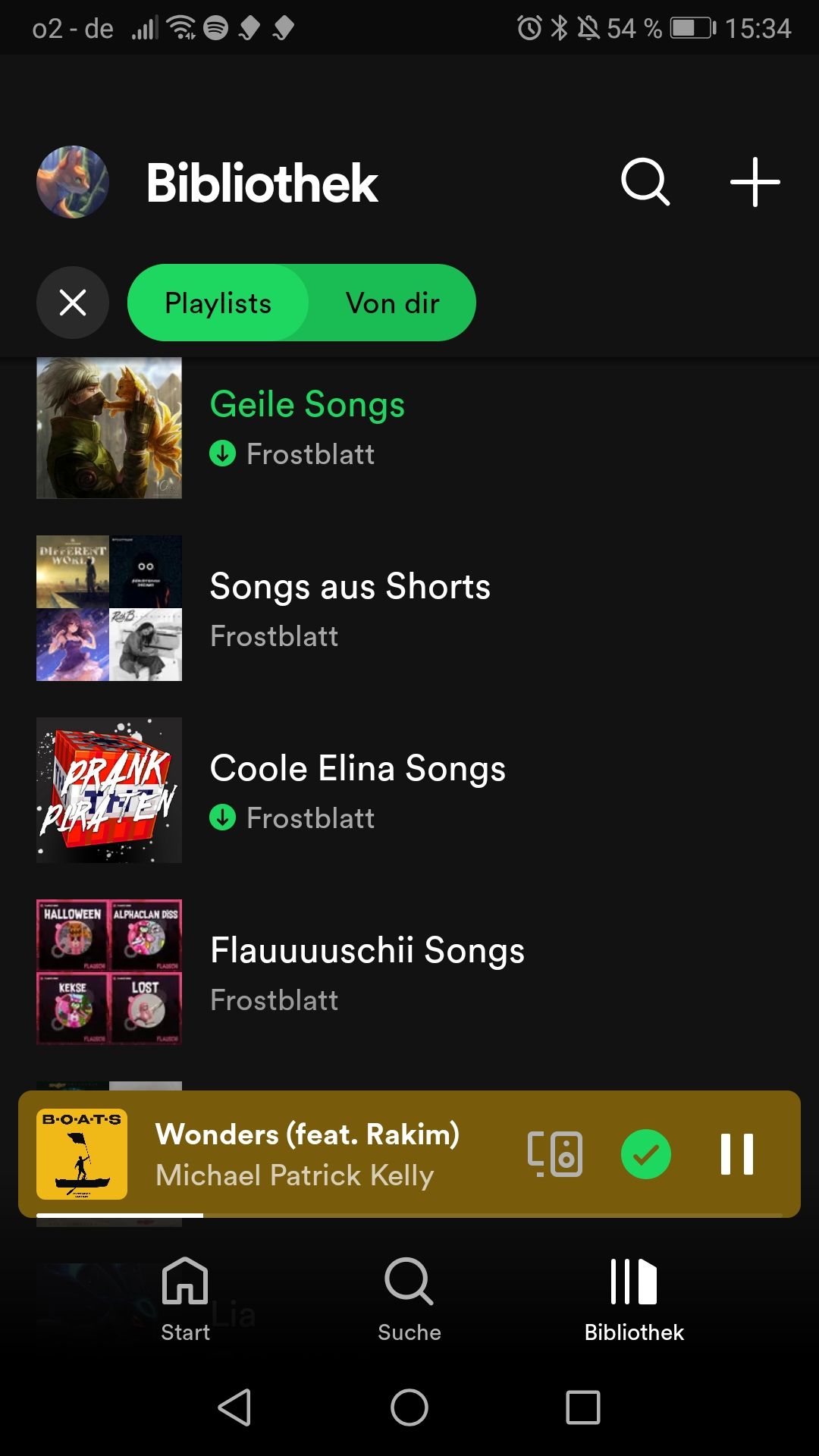Viewport: 819px width, 1456px height.
Task: Search within the Bibliothek
Action: coord(645,182)
